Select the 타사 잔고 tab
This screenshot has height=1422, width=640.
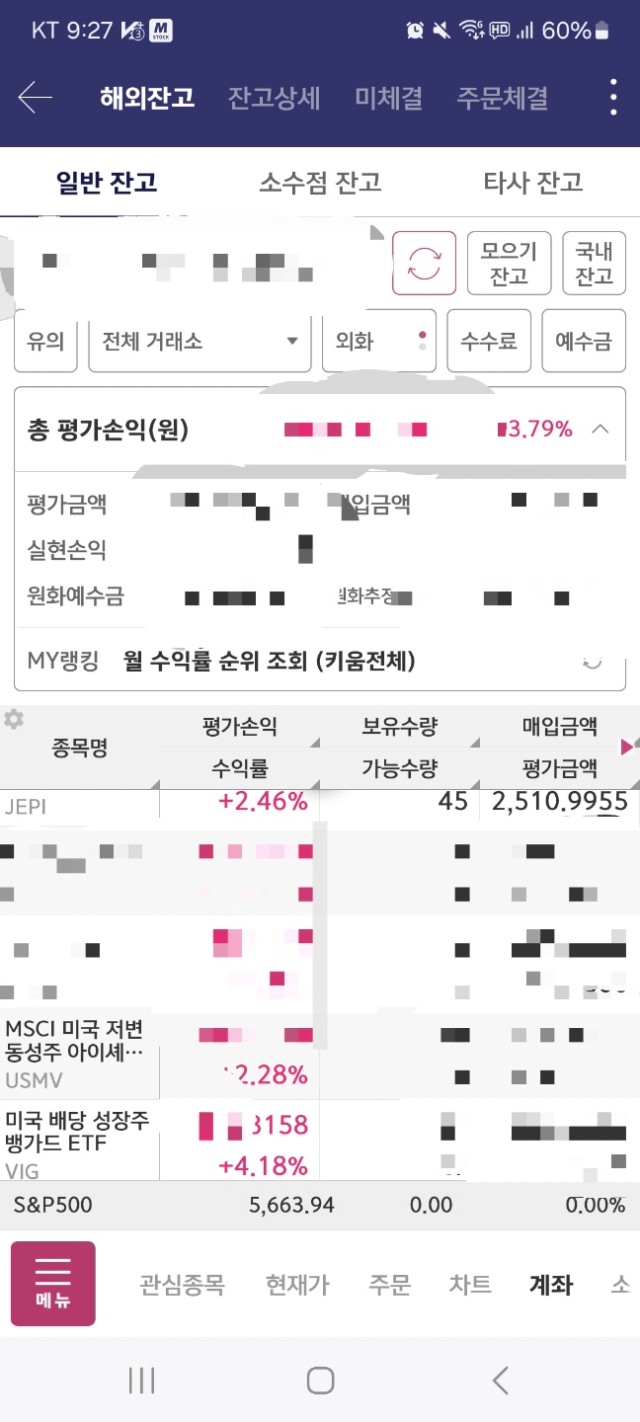point(533,182)
